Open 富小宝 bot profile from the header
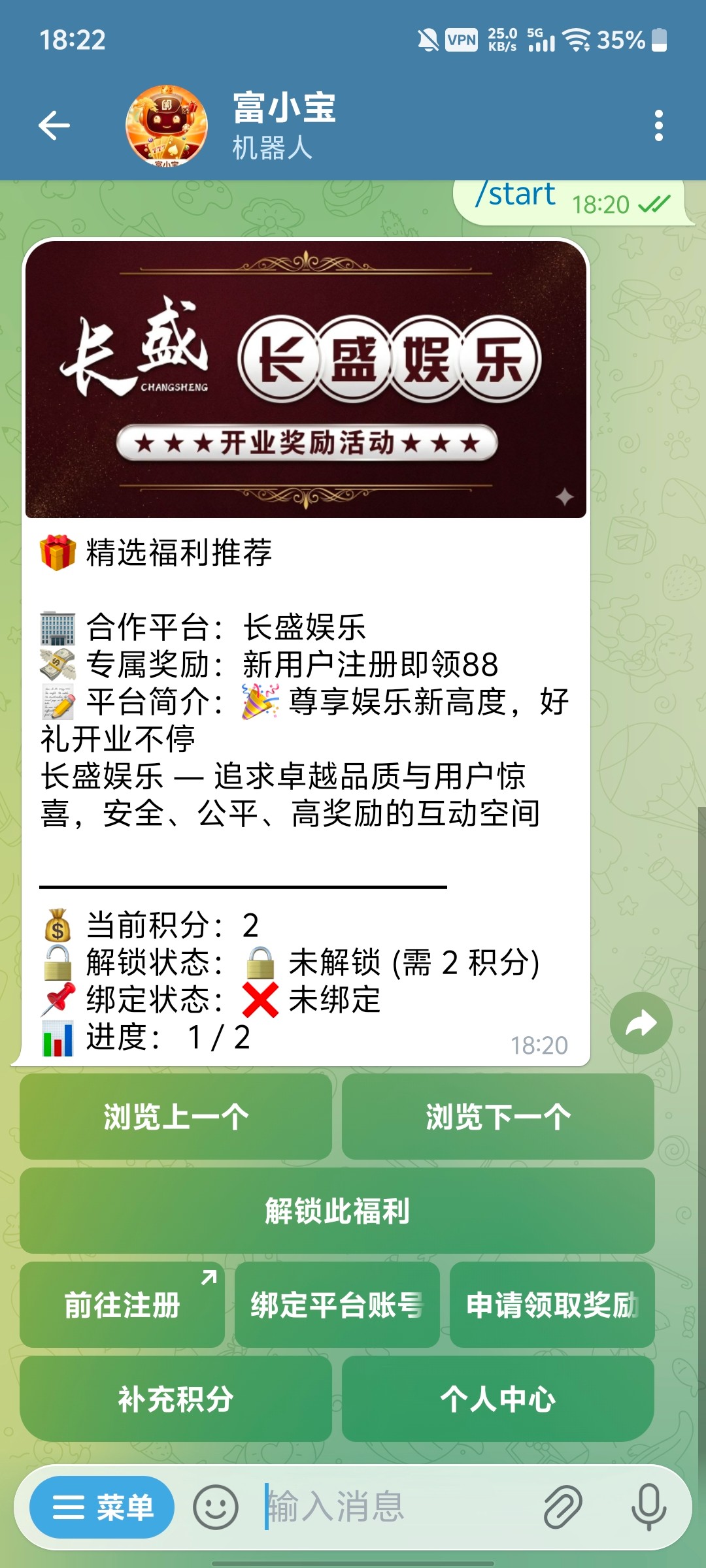Screen dimensions: 706x1568 (x=284, y=125)
